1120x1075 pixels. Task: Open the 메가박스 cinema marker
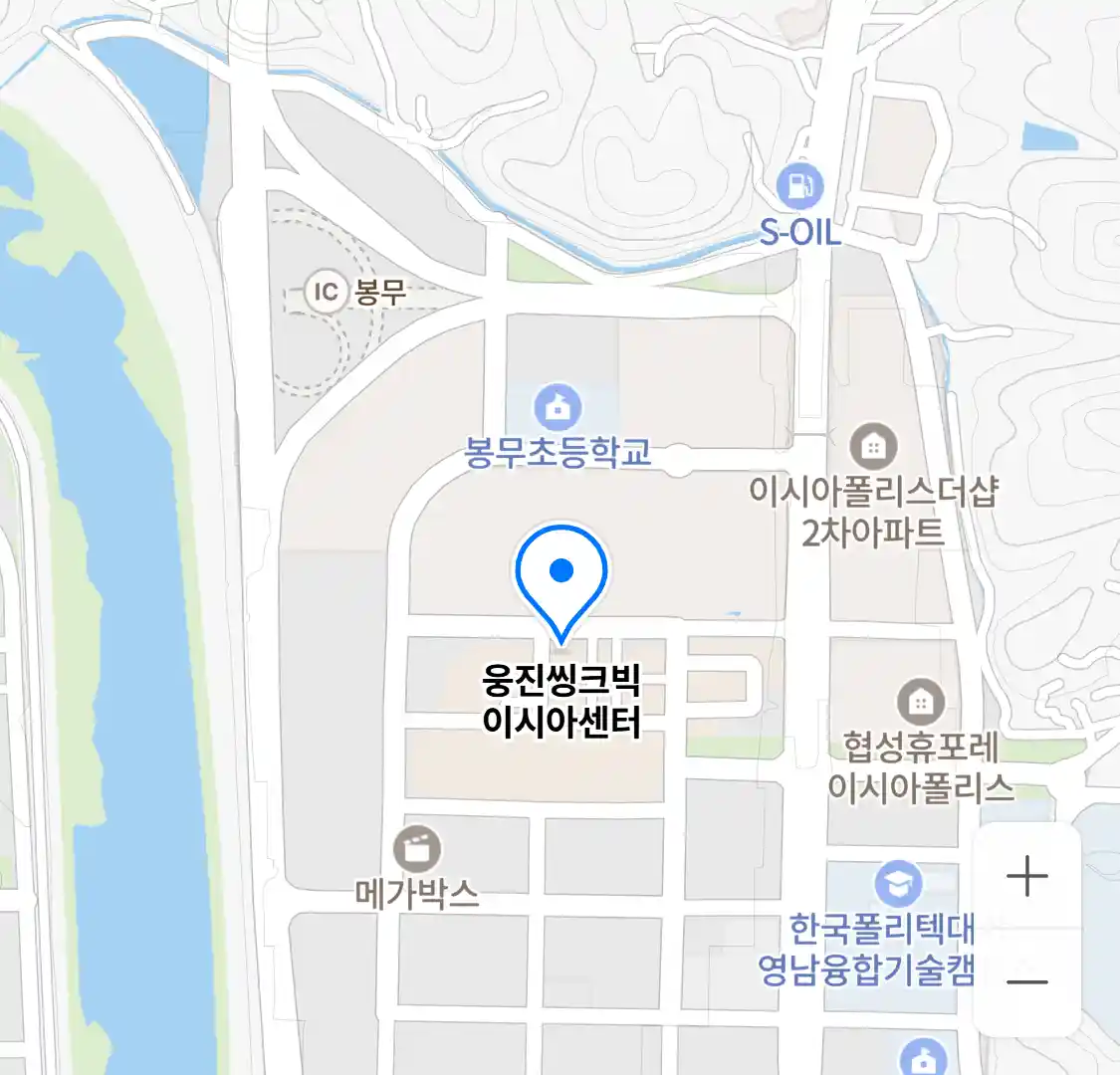coord(417,850)
